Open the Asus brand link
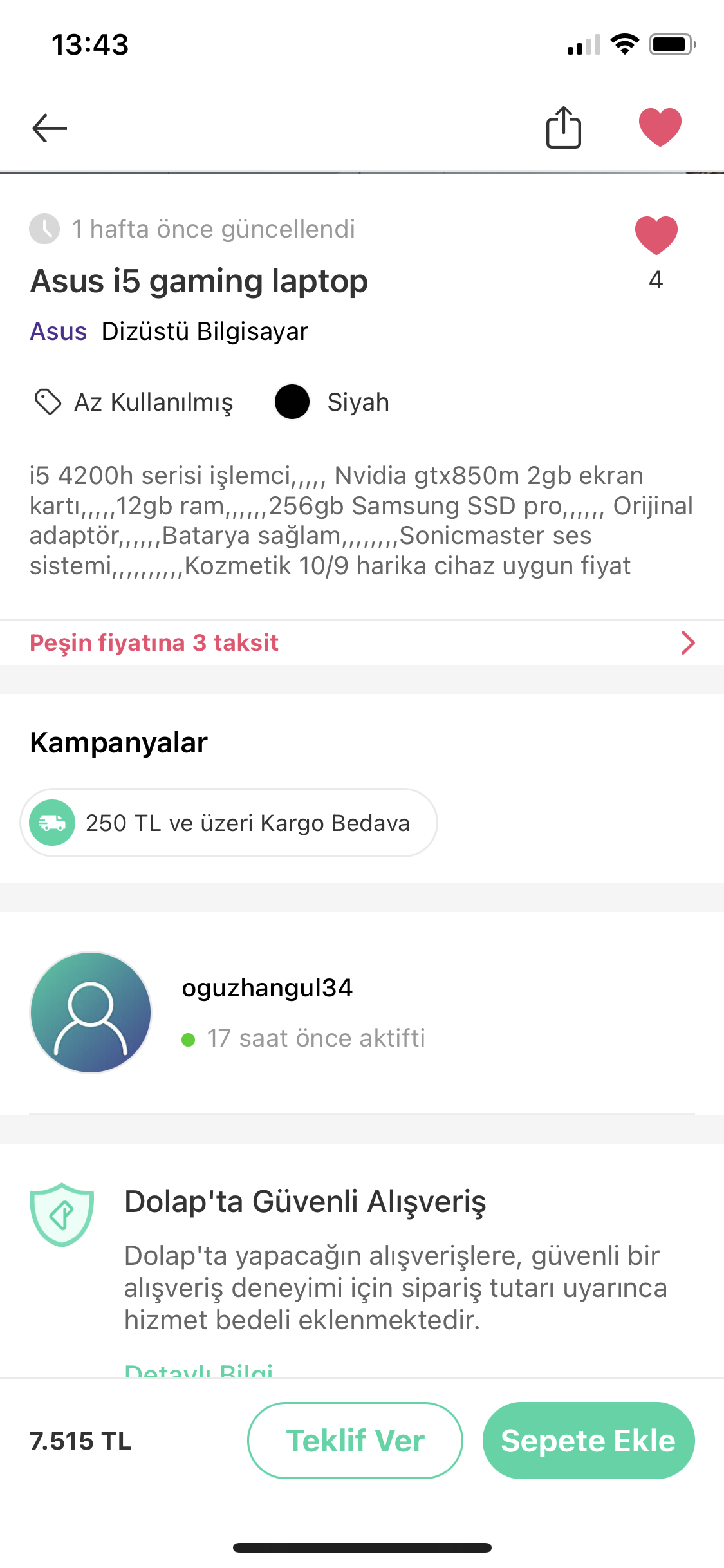Image resolution: width=724 pixels, height=1568 pixels. click(58, 331)
